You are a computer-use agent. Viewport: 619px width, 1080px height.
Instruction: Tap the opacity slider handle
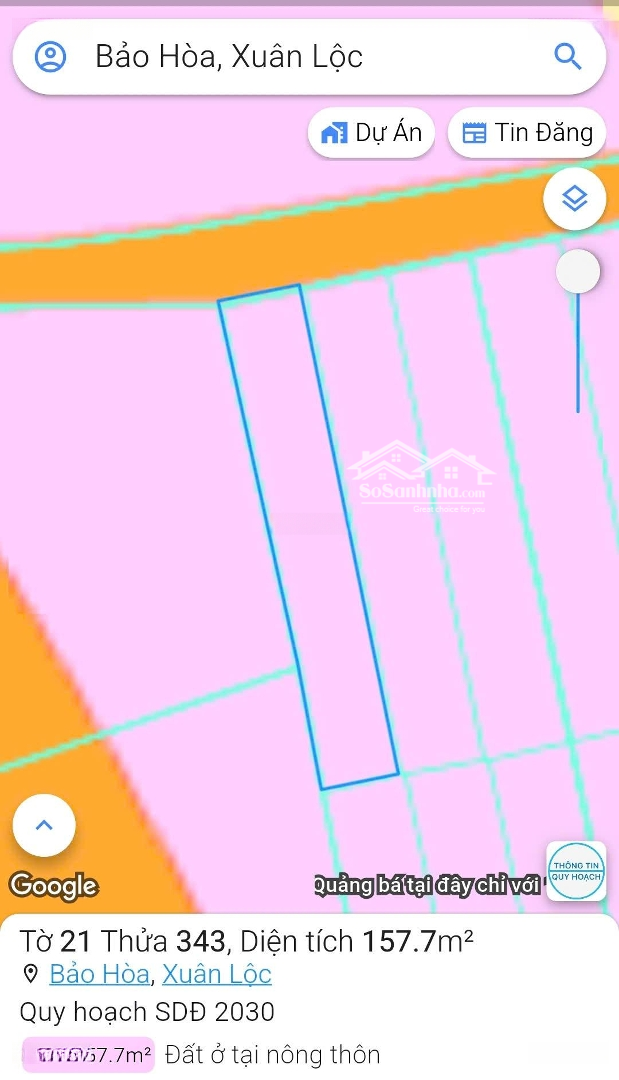(x=577, y=271)
